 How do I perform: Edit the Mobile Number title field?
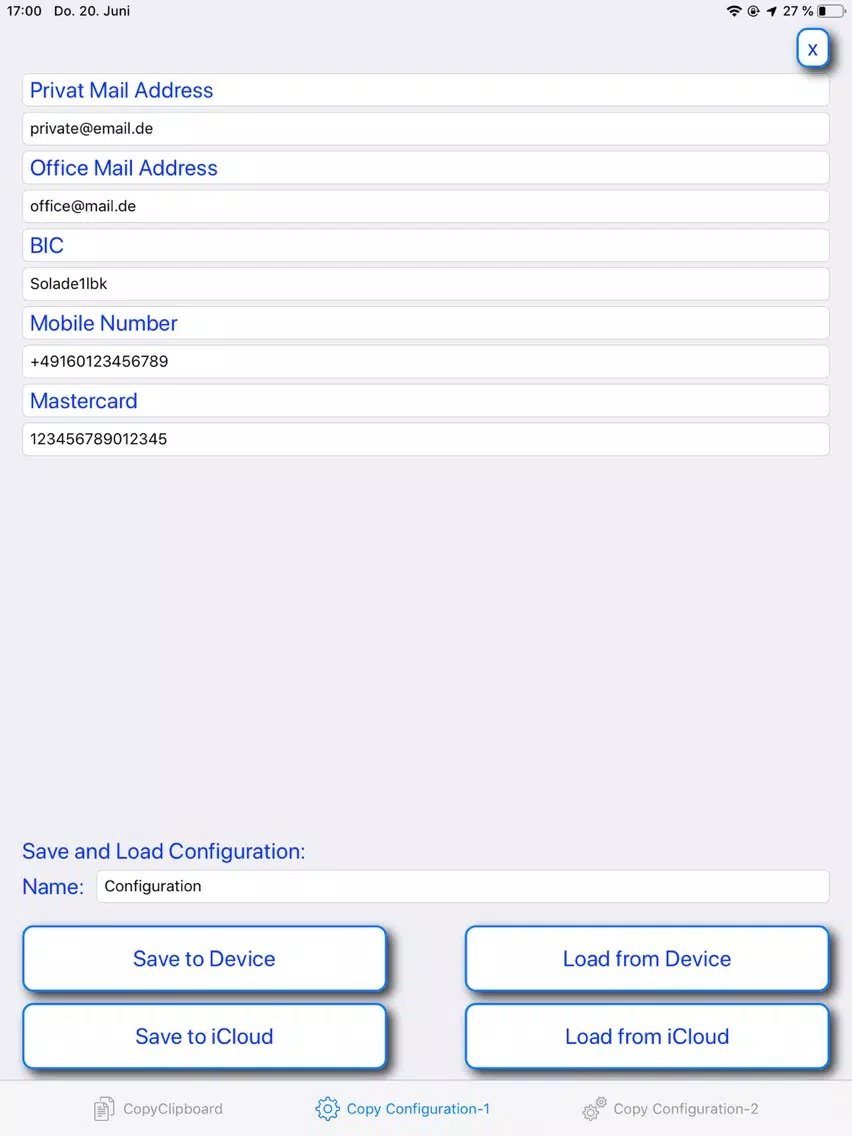(x=425, y=323)
